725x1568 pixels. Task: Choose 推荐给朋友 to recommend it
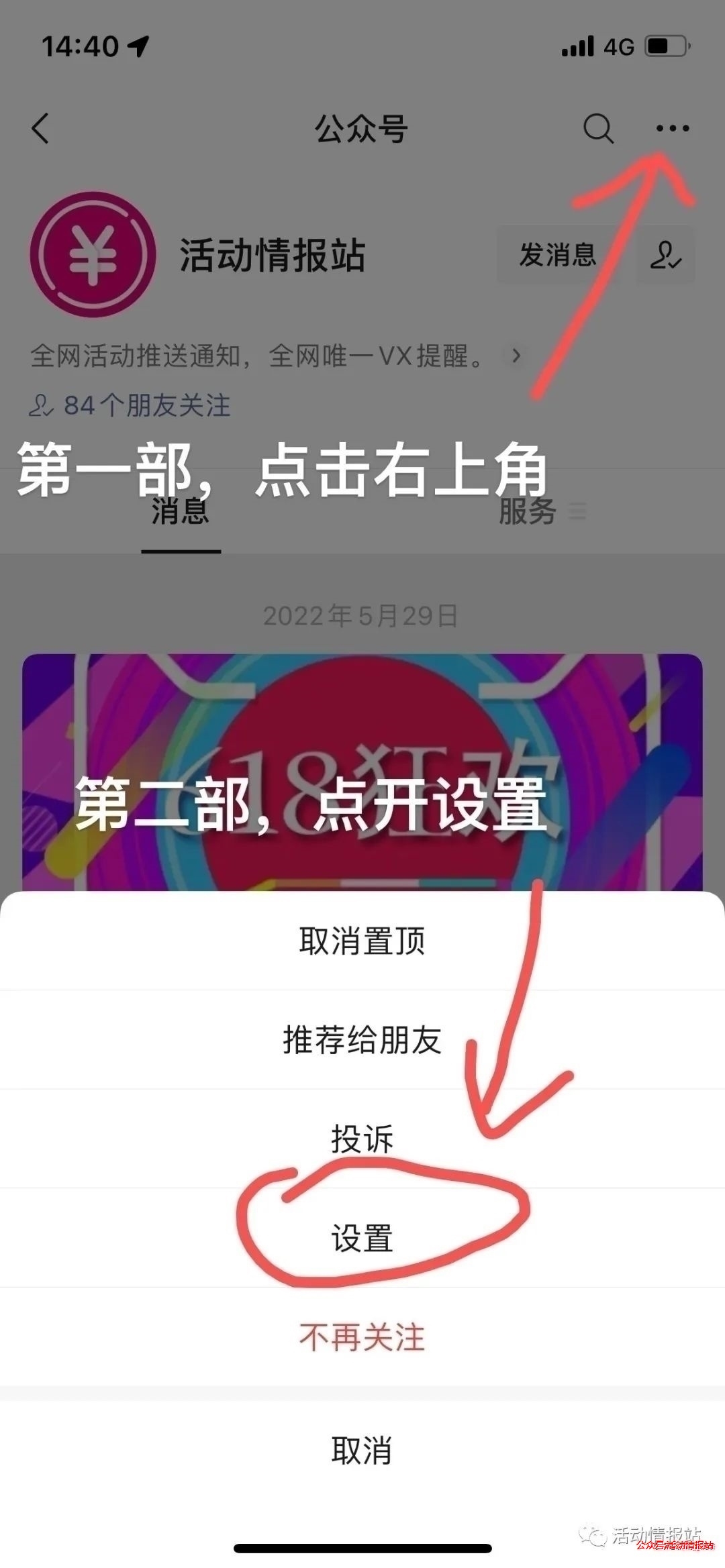(x=362, y=1040)
